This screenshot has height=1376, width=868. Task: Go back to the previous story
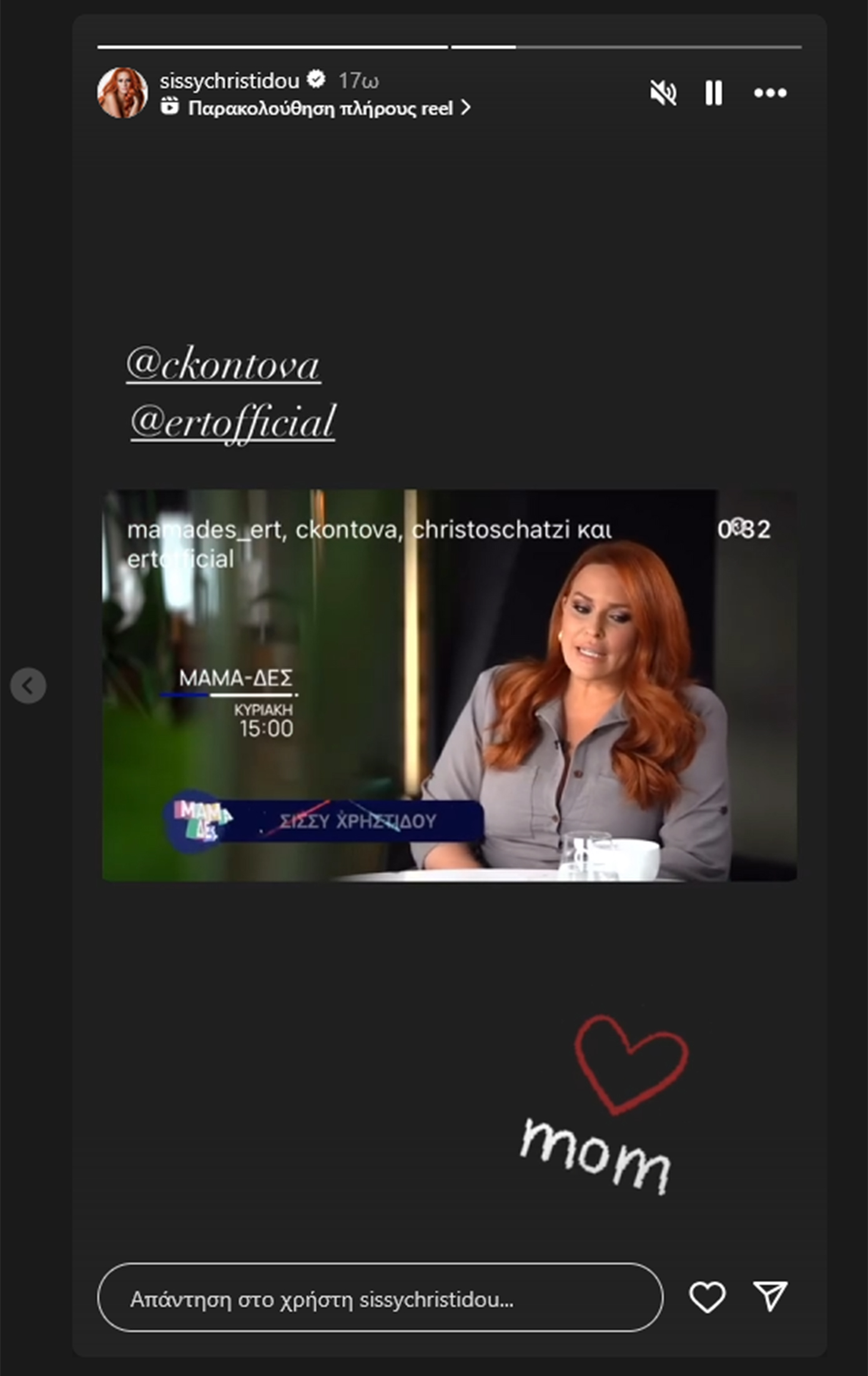coord(28,685)
